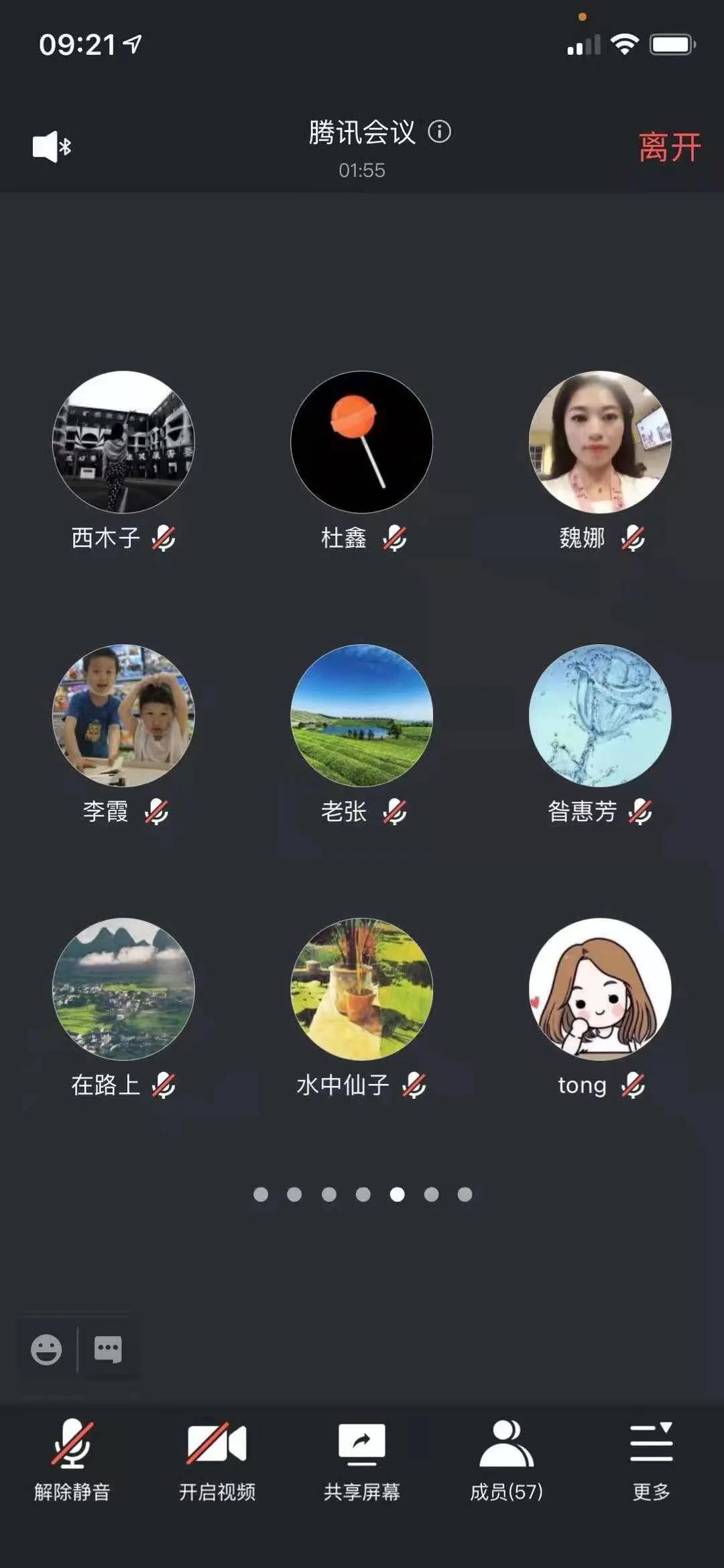Select participant 老张's avatar
The image size is (724, 1568).
pyautogui.click(x=361, y=715)
